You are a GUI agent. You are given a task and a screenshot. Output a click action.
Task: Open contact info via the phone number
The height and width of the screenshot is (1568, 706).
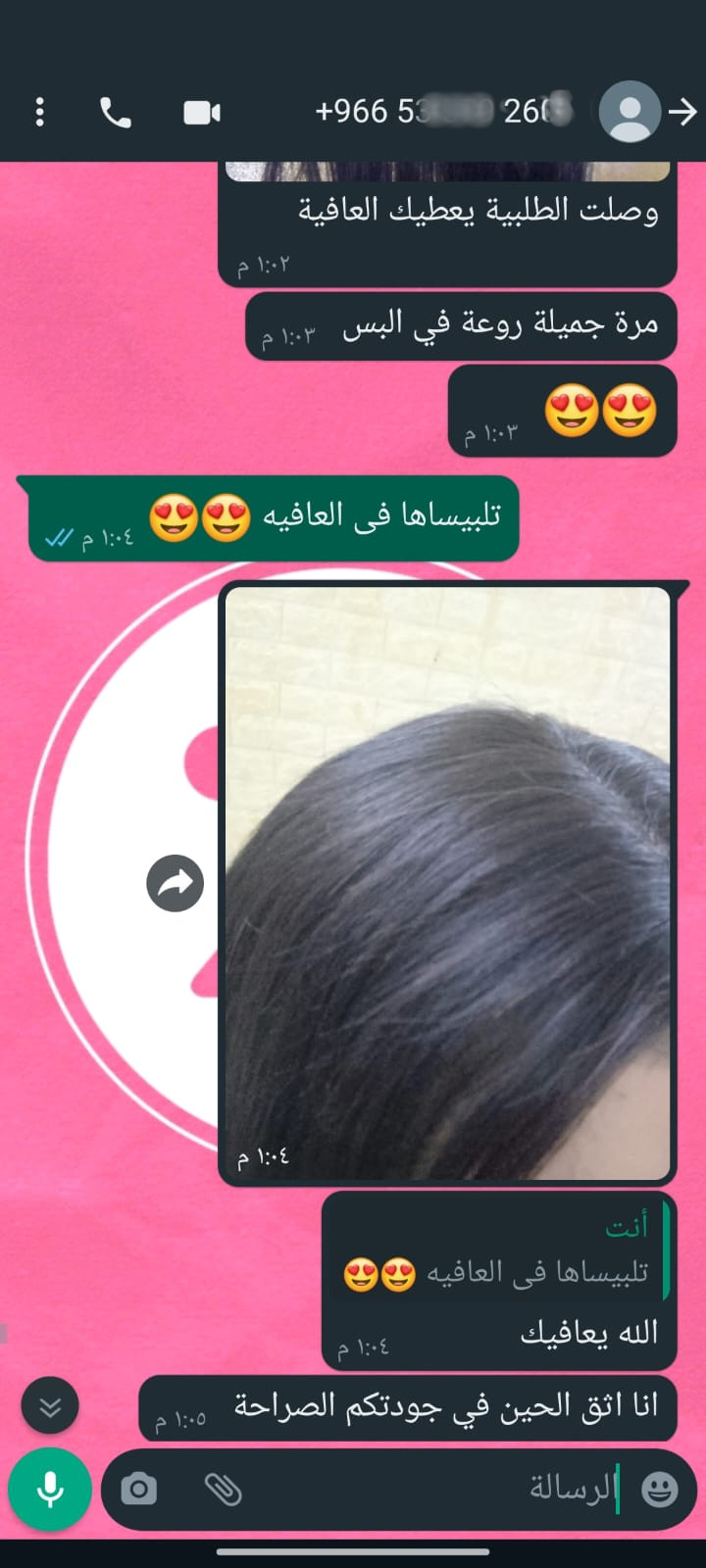[x=441, y=112]
